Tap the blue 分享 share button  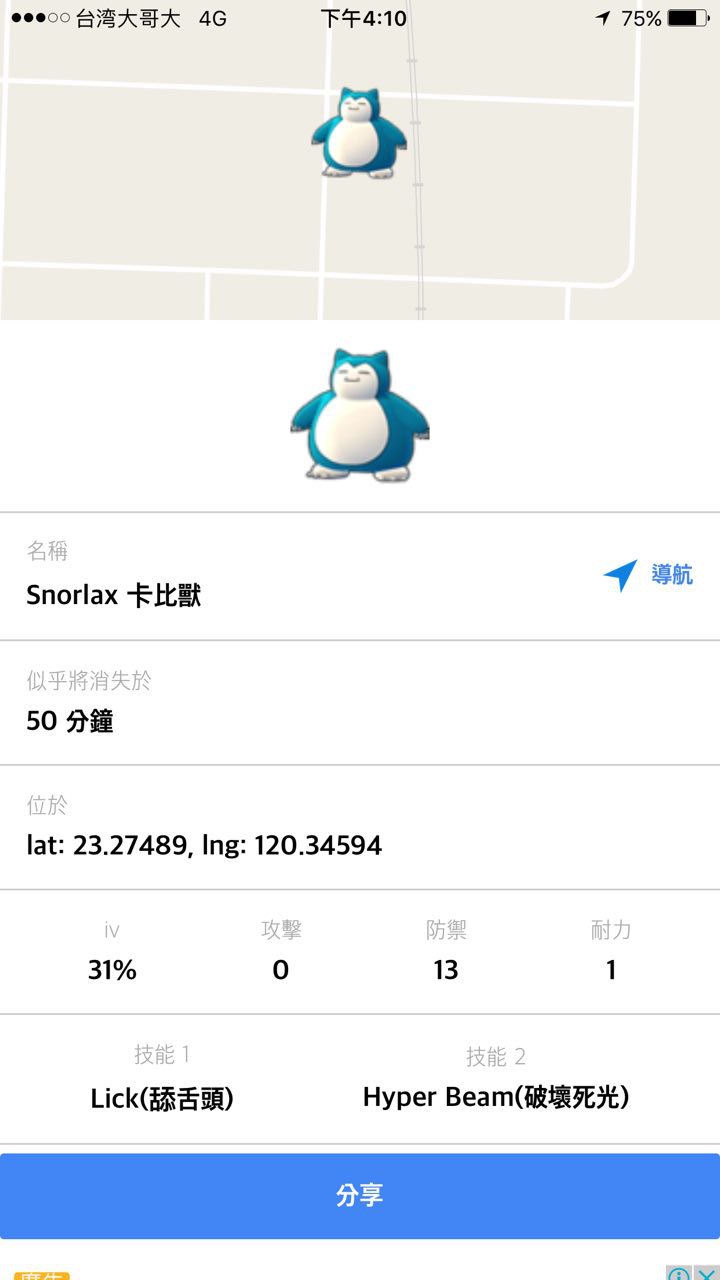point(360,1195)
